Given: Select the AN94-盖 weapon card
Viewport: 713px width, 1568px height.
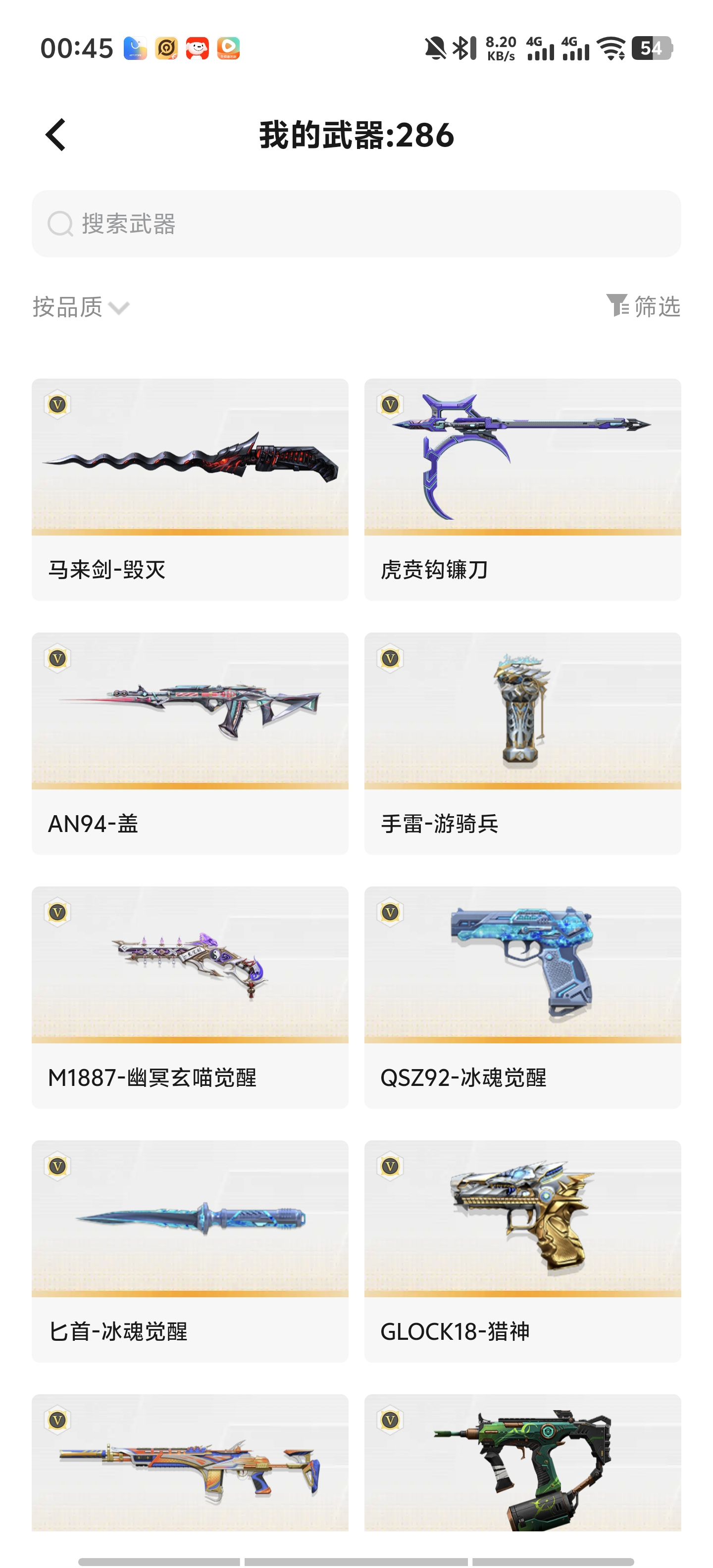Looking at the screenshot, I should coord(190,743).
